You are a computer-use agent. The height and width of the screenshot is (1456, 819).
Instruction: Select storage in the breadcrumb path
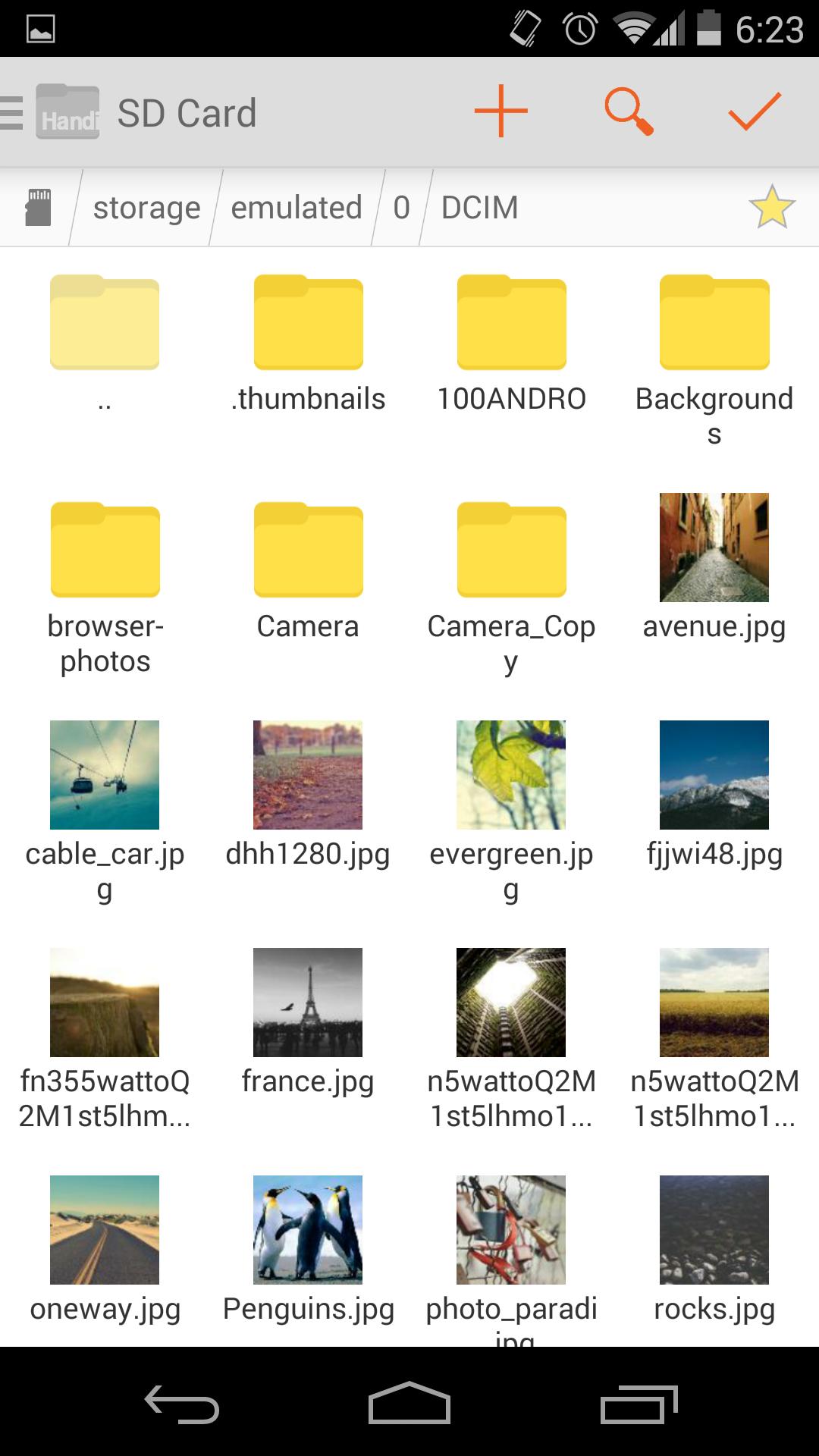[x=146, y=206]
